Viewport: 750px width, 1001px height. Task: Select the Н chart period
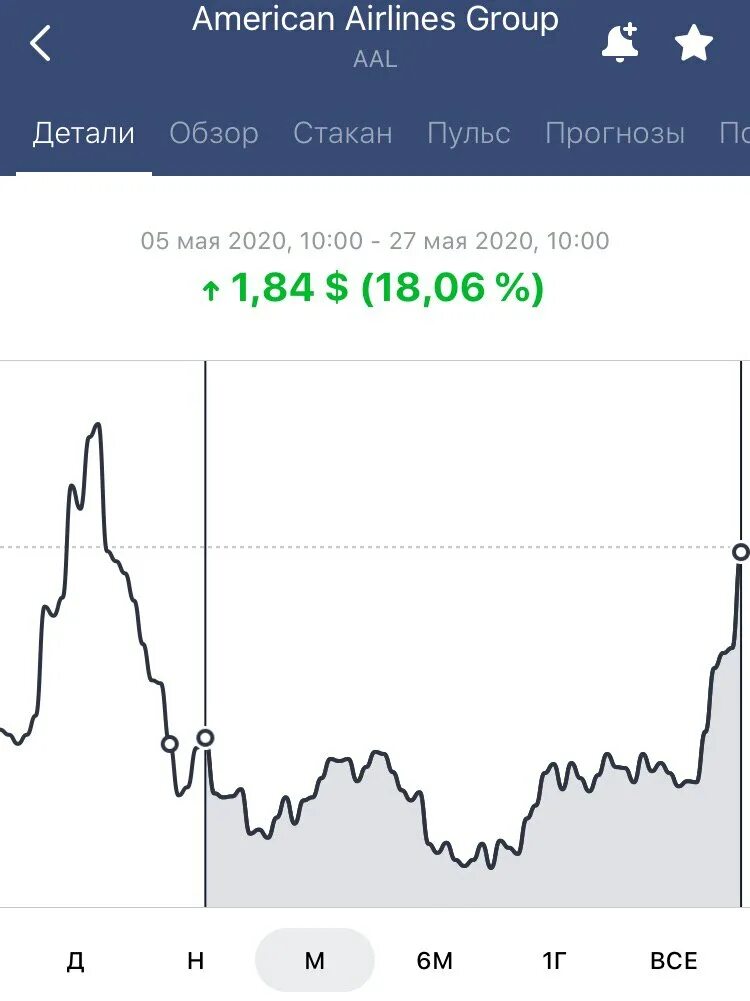coord(195,961)
